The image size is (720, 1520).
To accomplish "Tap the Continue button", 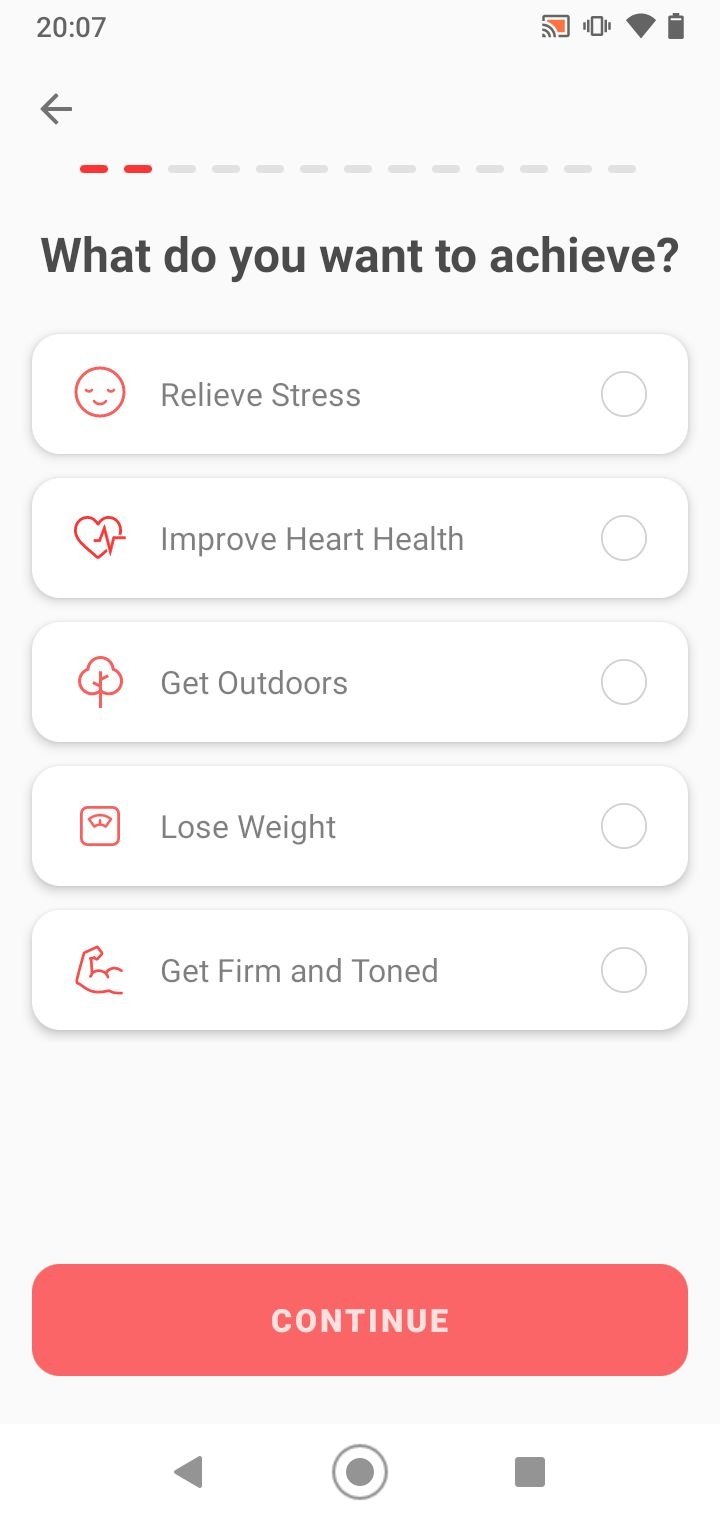I will coord(360,1320).
